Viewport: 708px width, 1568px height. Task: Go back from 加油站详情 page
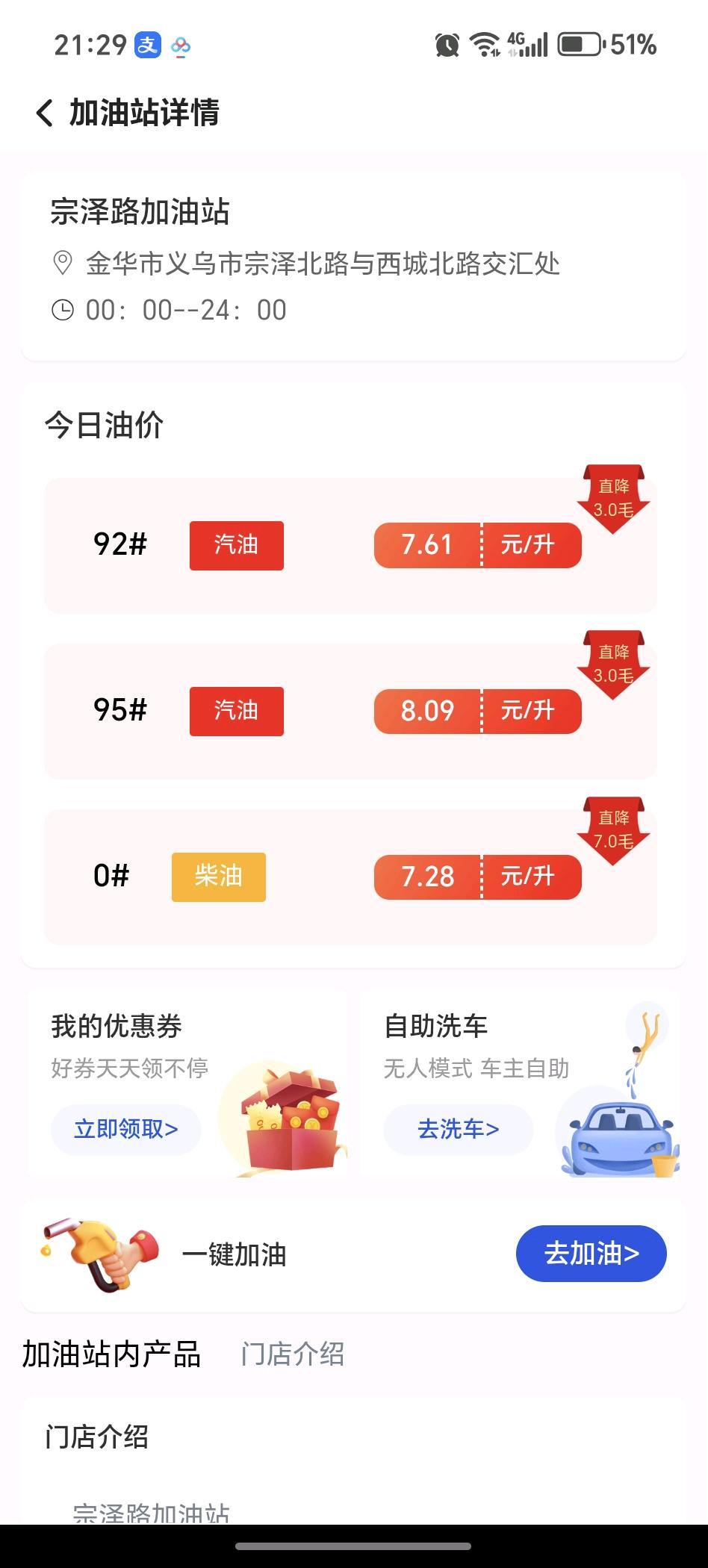pyautogui.click(x=45, y=113)
